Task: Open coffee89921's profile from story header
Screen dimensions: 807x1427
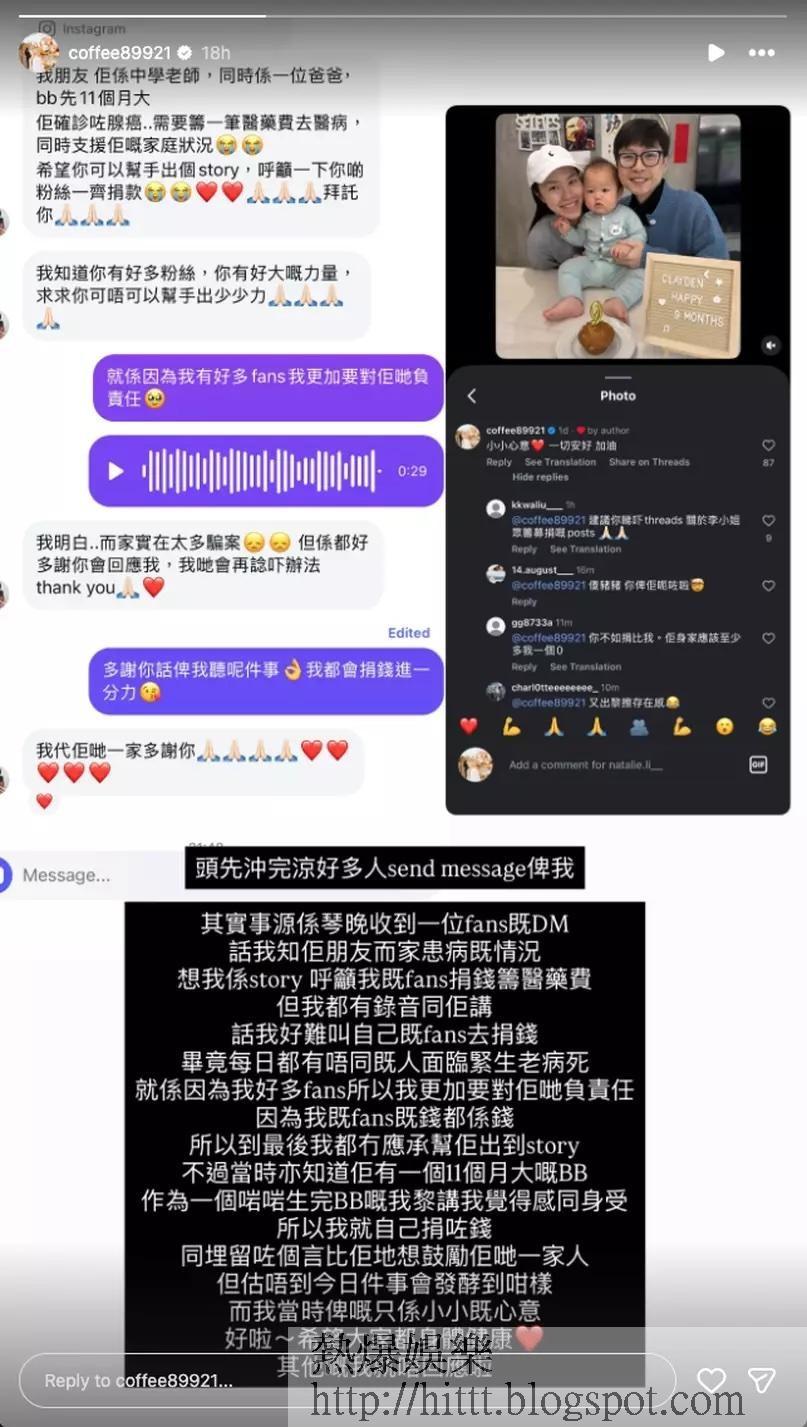Action: point(118,52)
